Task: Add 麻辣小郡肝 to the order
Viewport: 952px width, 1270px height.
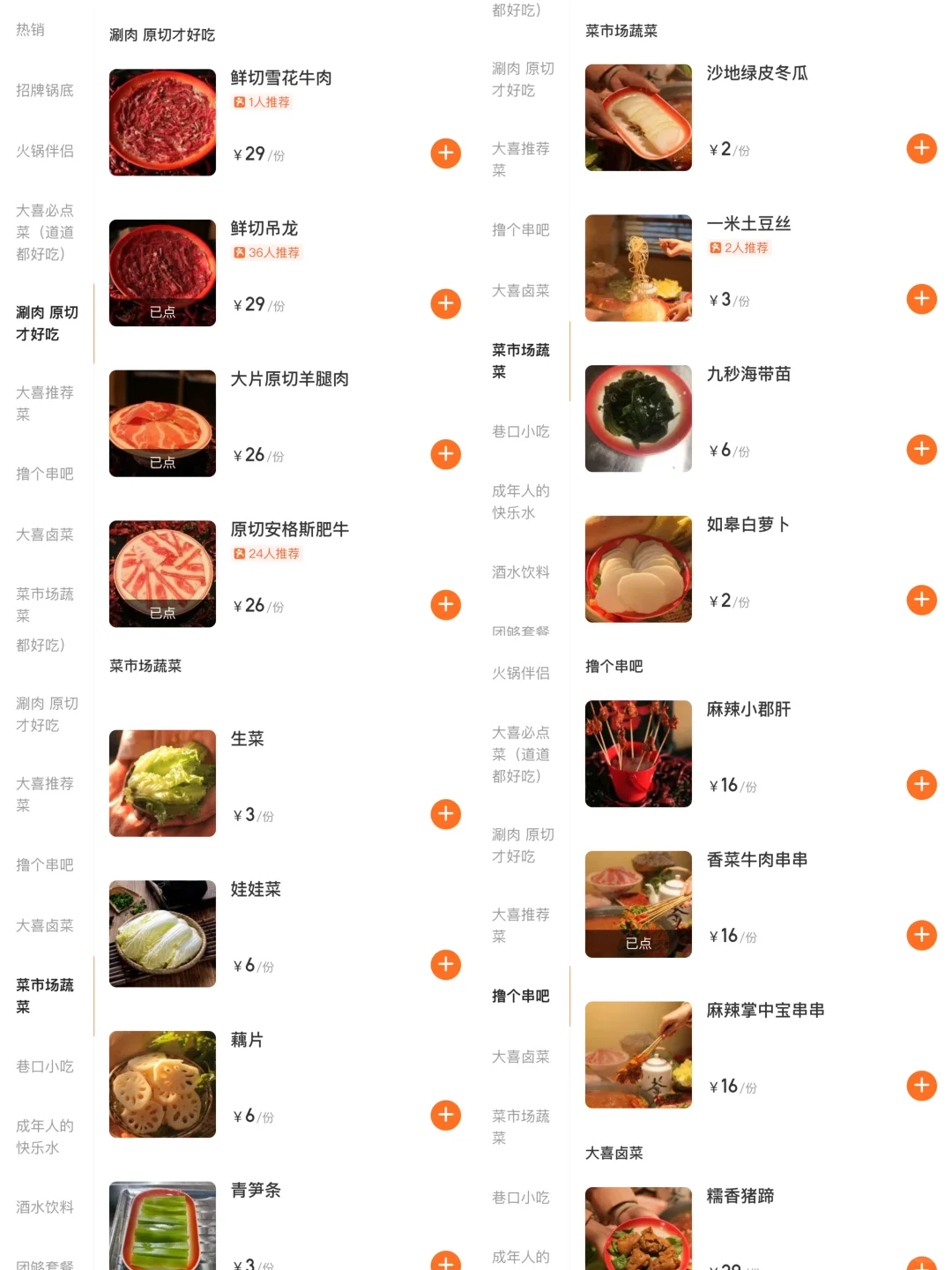Action: point(921,784)
